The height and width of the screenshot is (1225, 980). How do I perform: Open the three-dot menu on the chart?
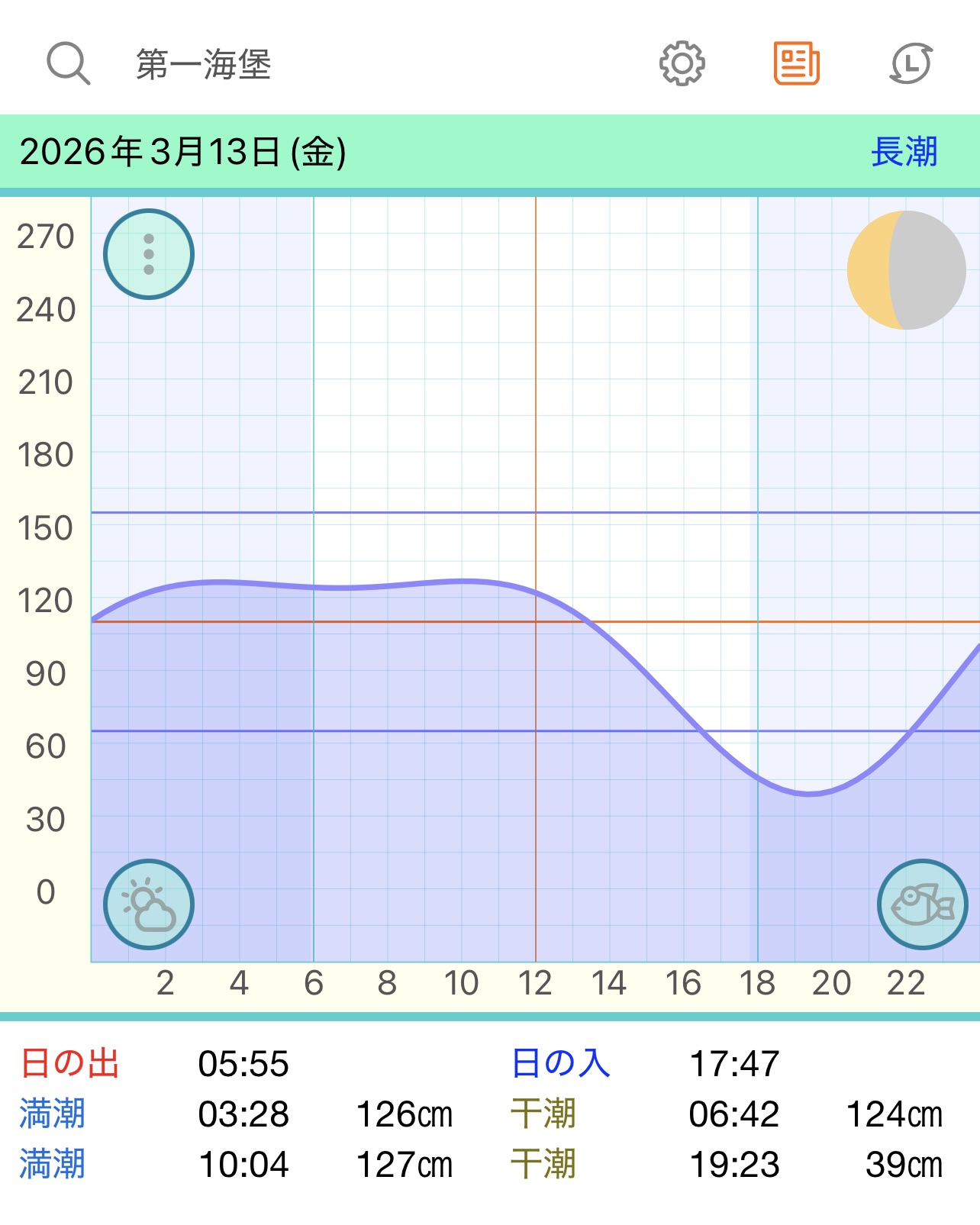(149, 254)
